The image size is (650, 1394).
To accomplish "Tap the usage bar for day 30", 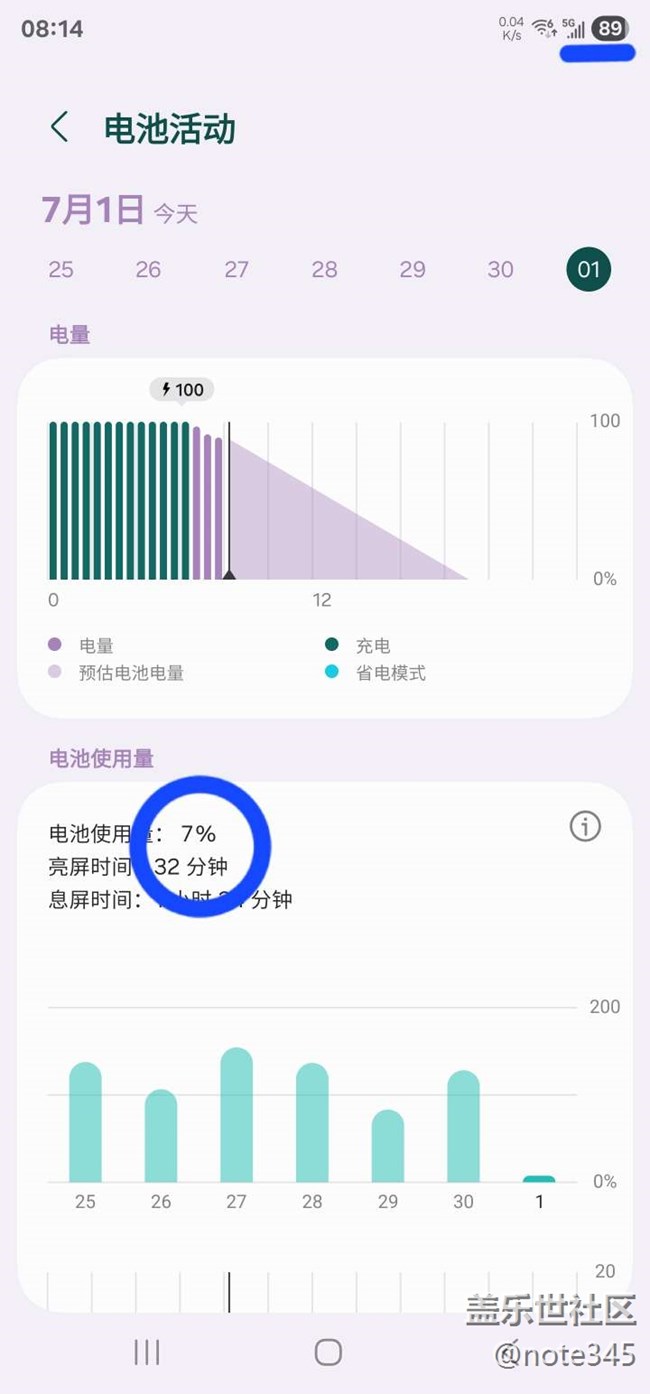I will (463, 1126).
